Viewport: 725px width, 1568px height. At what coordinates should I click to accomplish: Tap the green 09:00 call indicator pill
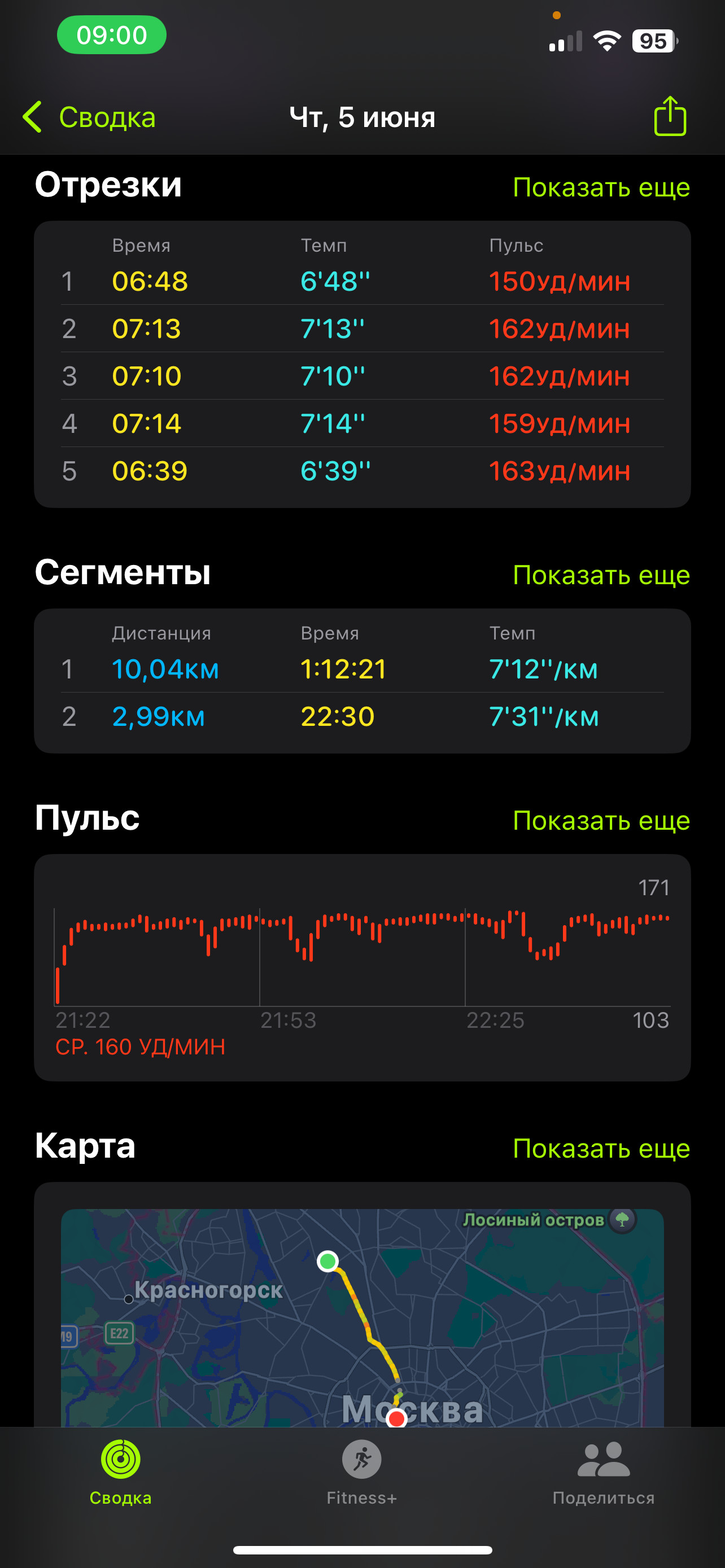tap(111, 34)
